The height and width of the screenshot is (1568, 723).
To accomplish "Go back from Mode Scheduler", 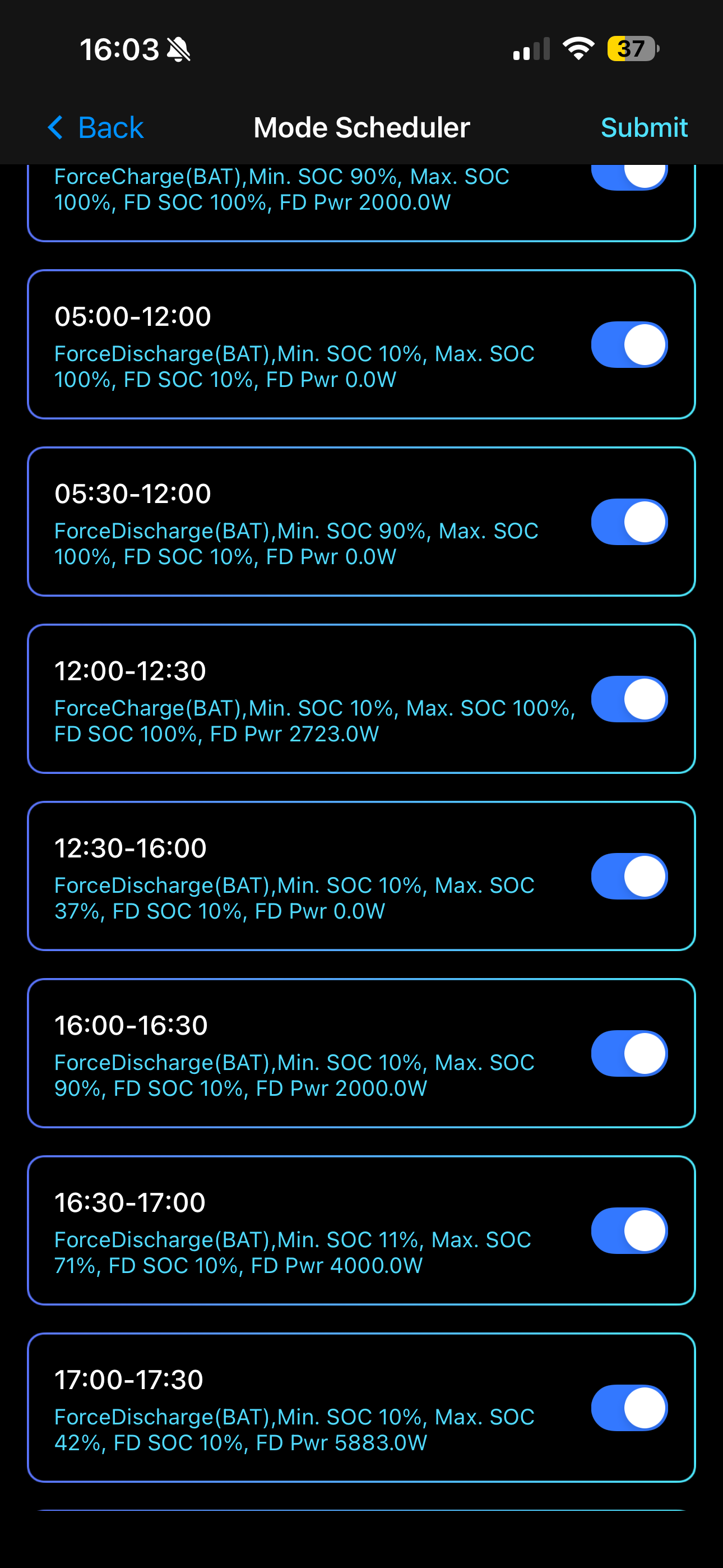I will tap(95, 128).
